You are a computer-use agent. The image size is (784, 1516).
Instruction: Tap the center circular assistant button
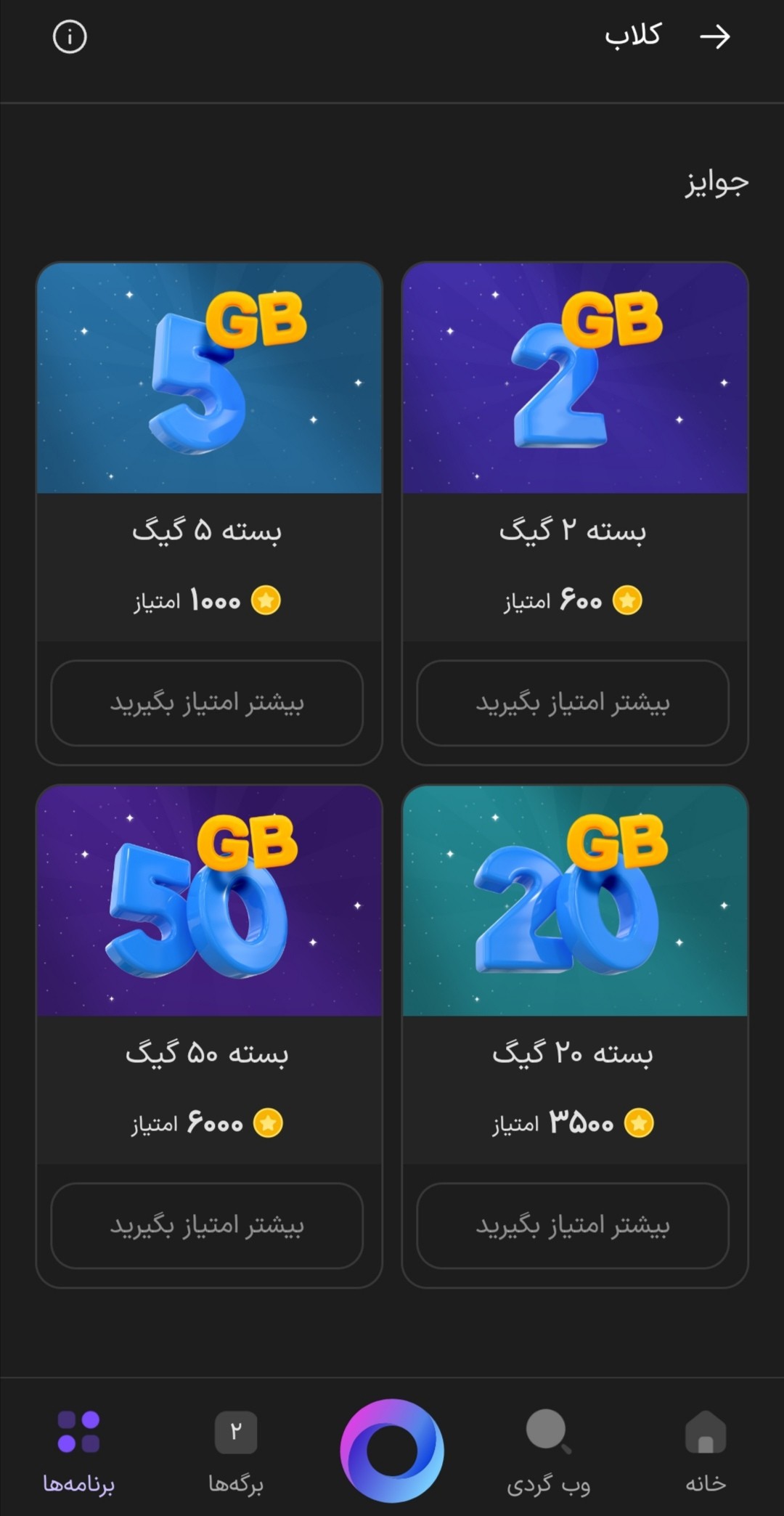pos(392,1450)
